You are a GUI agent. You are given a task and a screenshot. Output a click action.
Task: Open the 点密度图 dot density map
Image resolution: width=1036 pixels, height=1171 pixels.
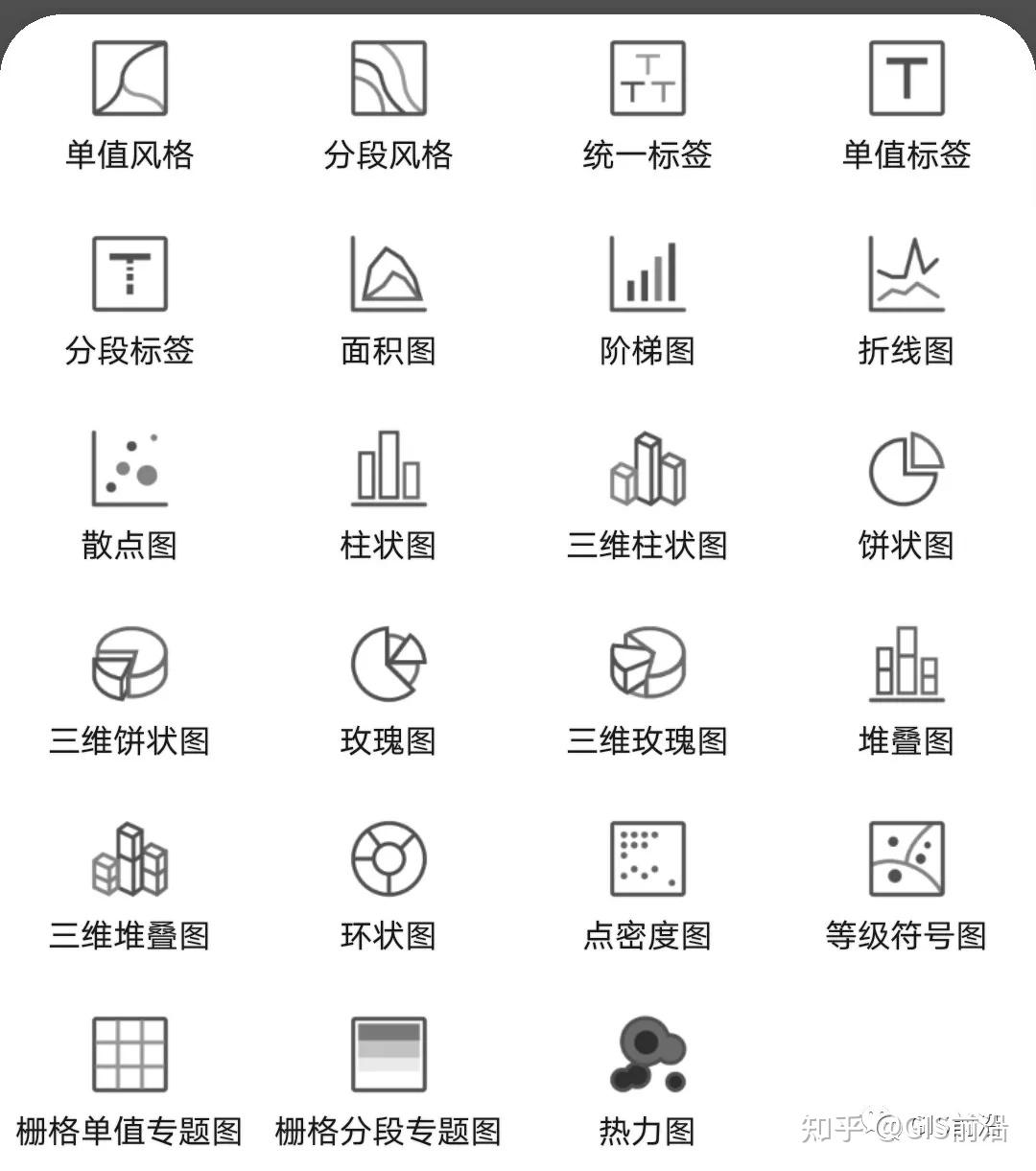[647, 859]
